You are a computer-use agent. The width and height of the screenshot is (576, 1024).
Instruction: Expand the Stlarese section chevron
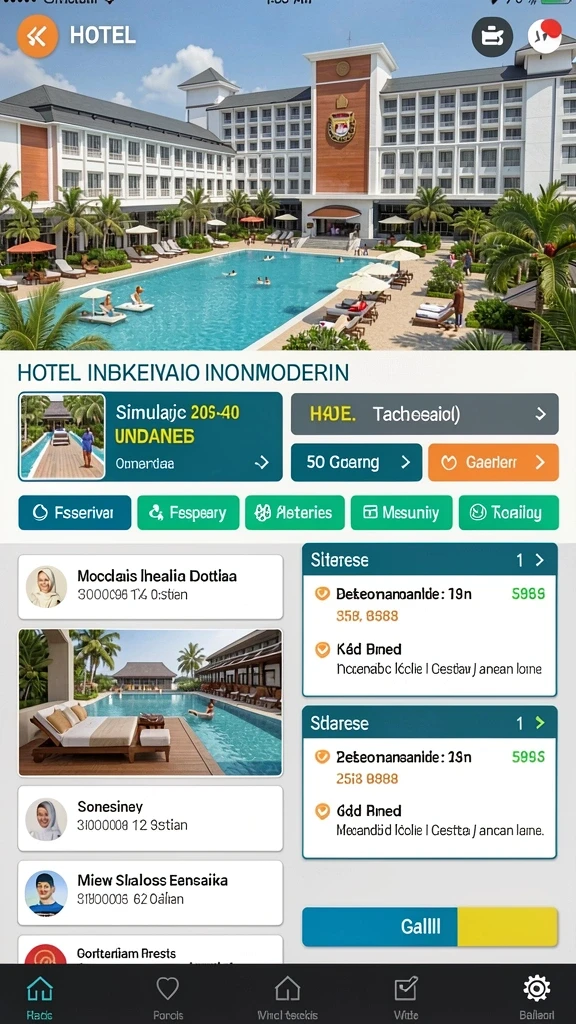point(539,723)
